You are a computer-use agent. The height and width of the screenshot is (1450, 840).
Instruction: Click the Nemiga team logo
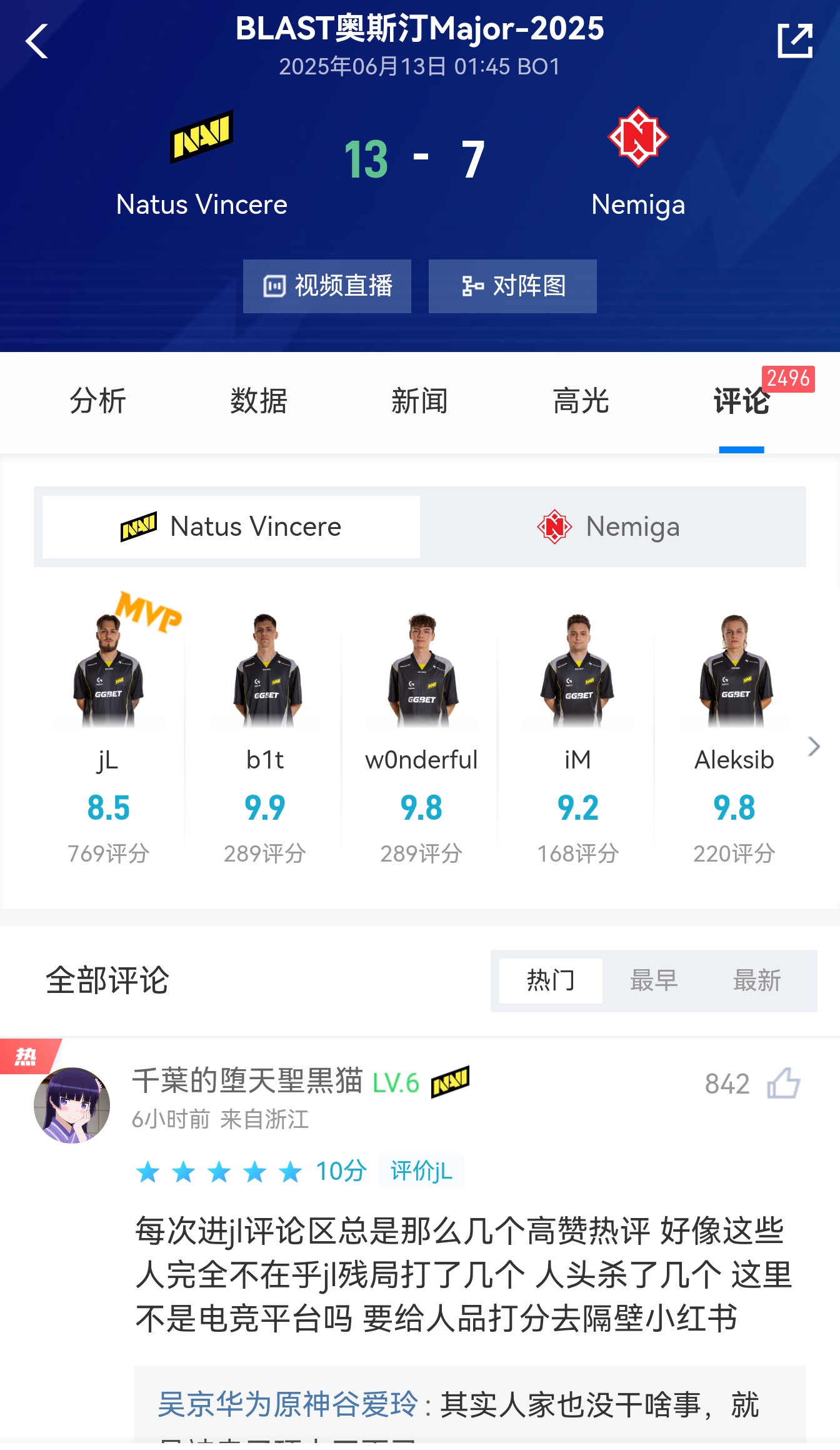click(x=637, y=138)
